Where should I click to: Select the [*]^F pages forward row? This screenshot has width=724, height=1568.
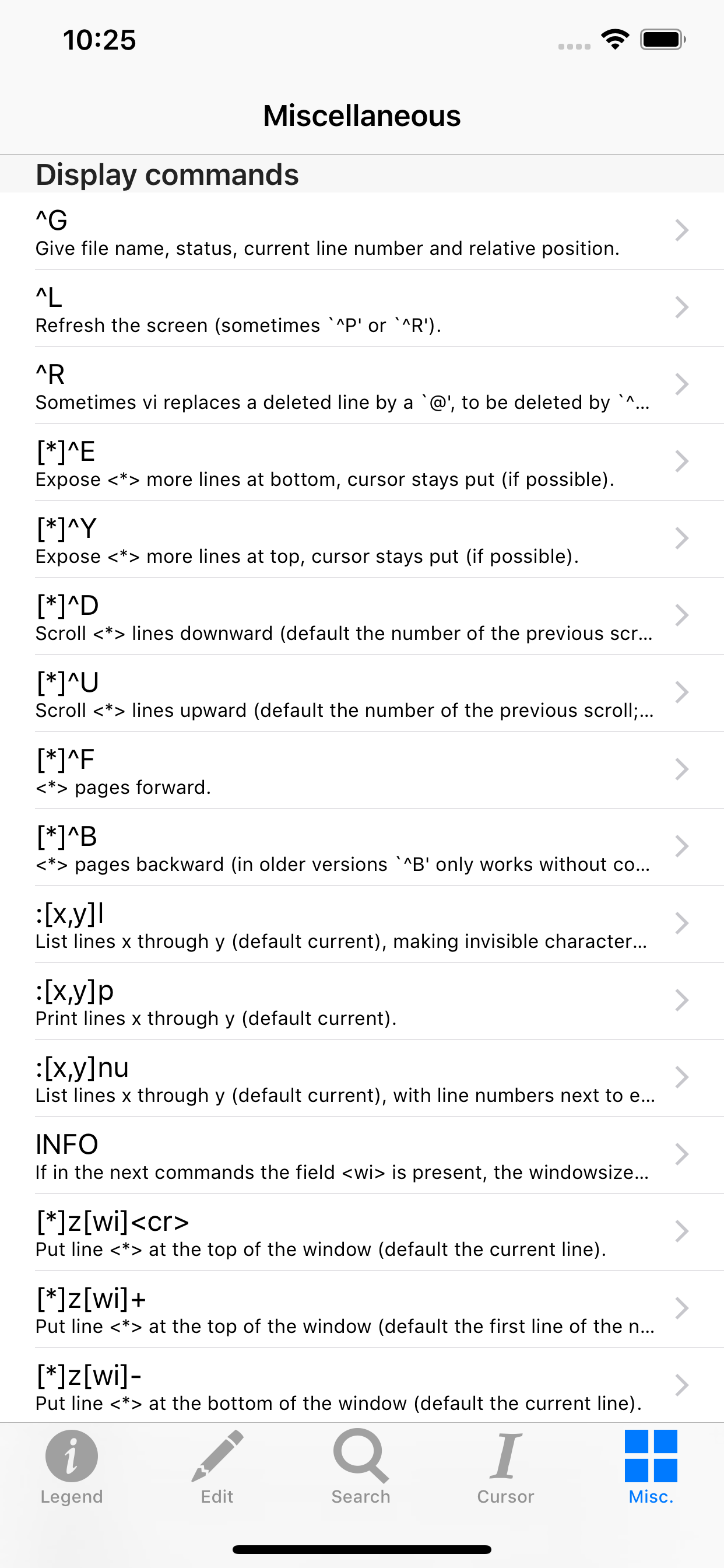(x=362, y=770)
